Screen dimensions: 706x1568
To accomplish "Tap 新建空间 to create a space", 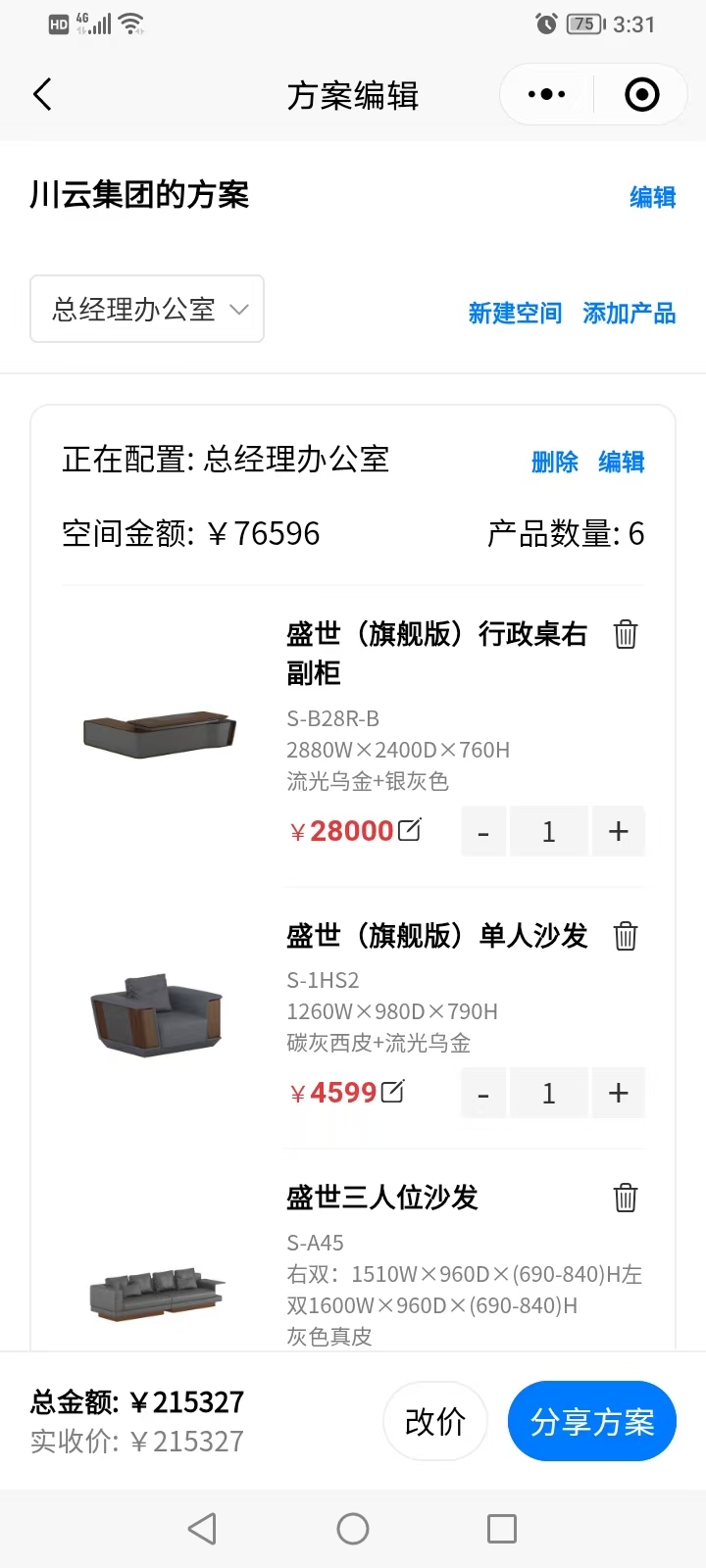I will click(515, 314).
